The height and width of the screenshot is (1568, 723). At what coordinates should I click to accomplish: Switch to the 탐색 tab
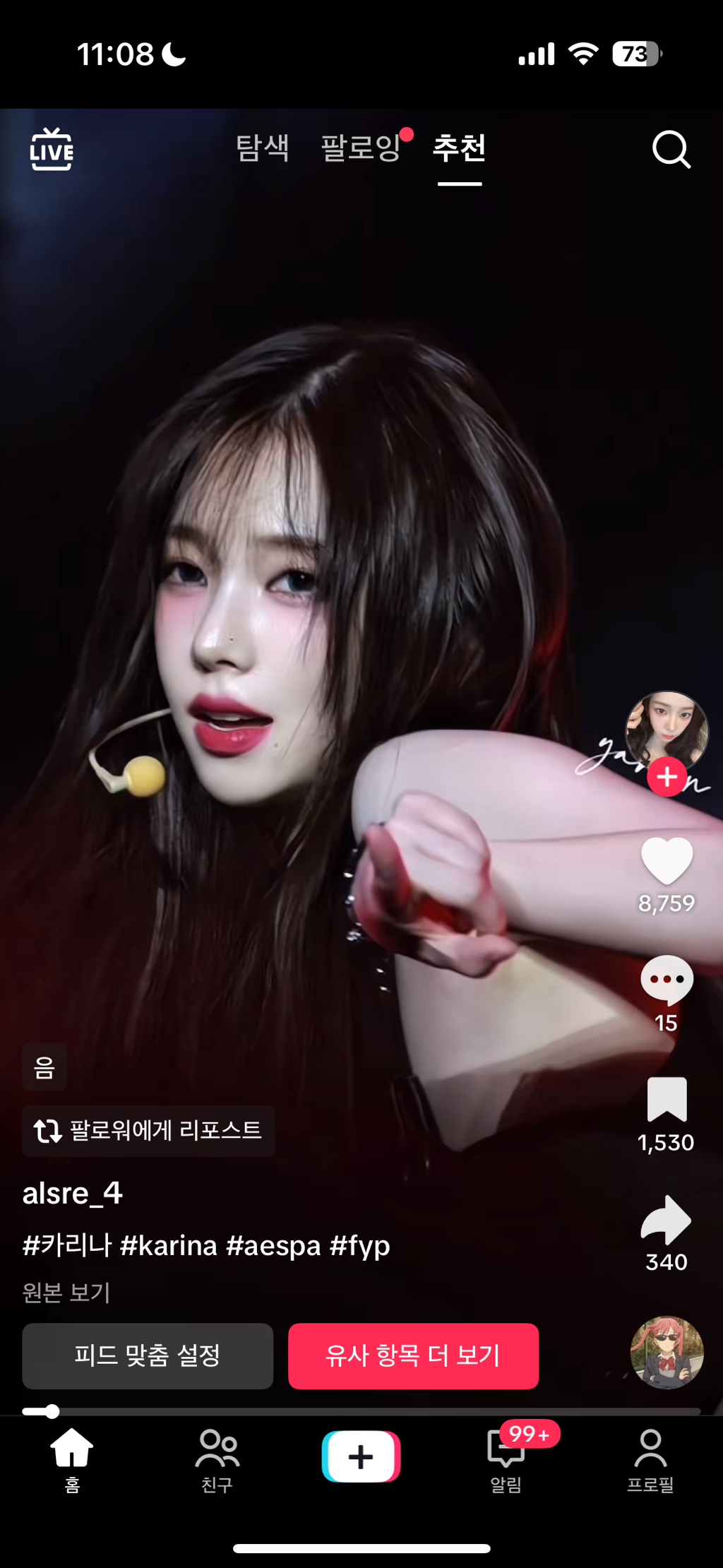point(263,148)
